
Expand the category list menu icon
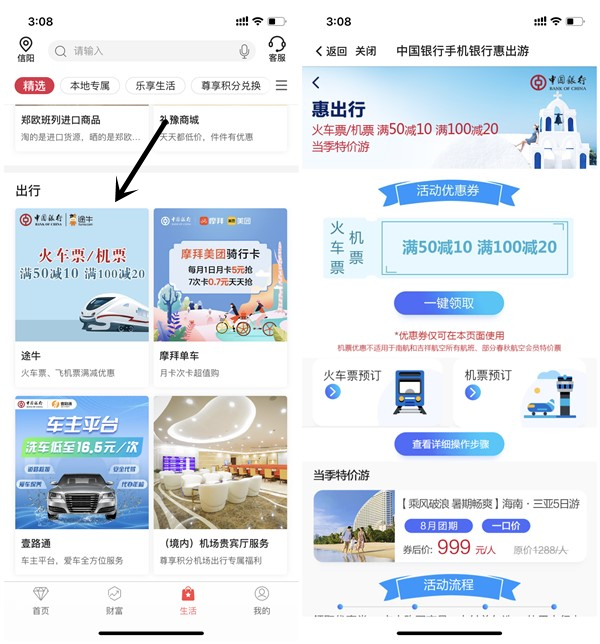coord(281,86)
